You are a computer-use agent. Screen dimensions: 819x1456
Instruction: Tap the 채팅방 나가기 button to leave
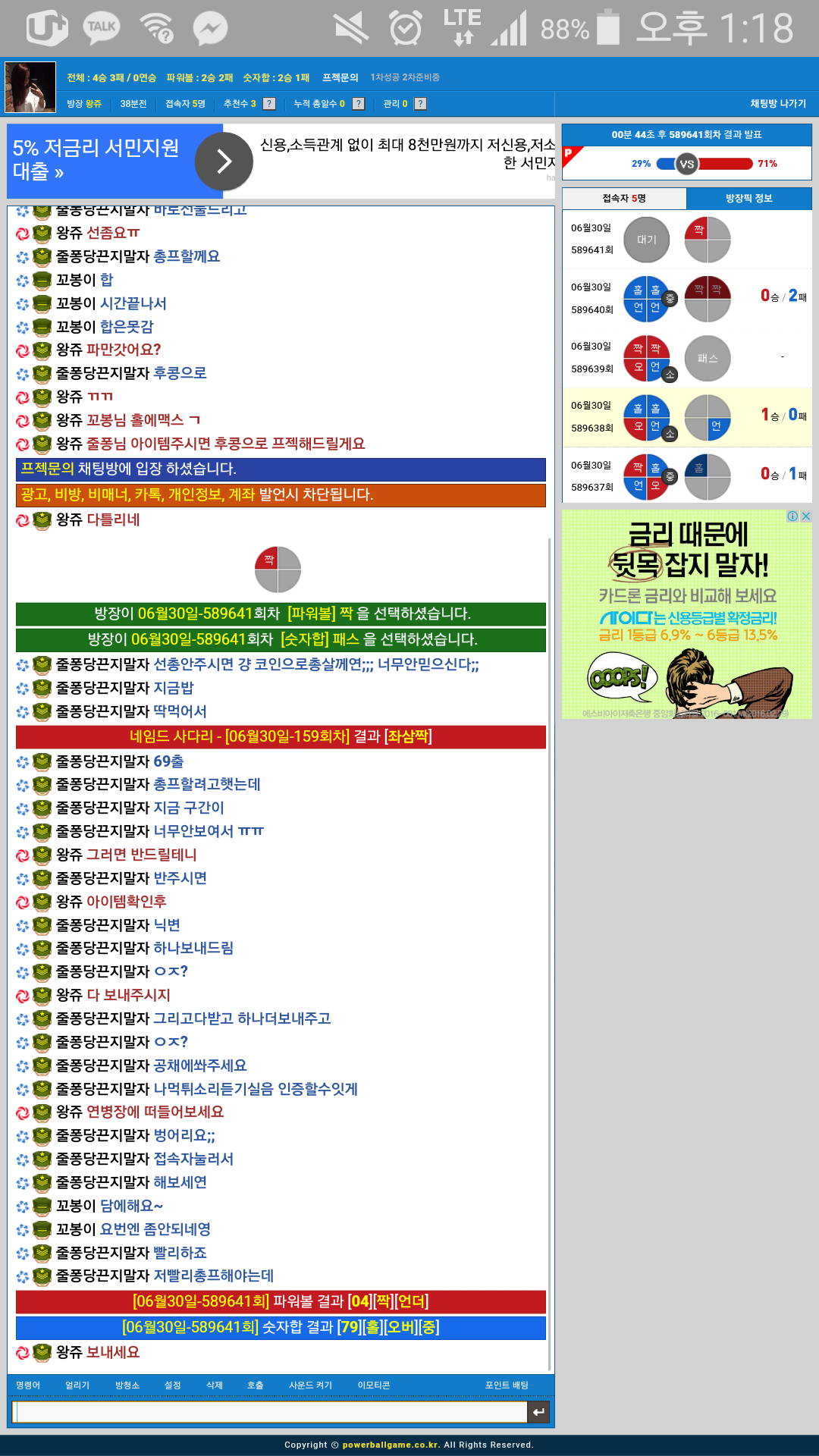click(777, 104)
